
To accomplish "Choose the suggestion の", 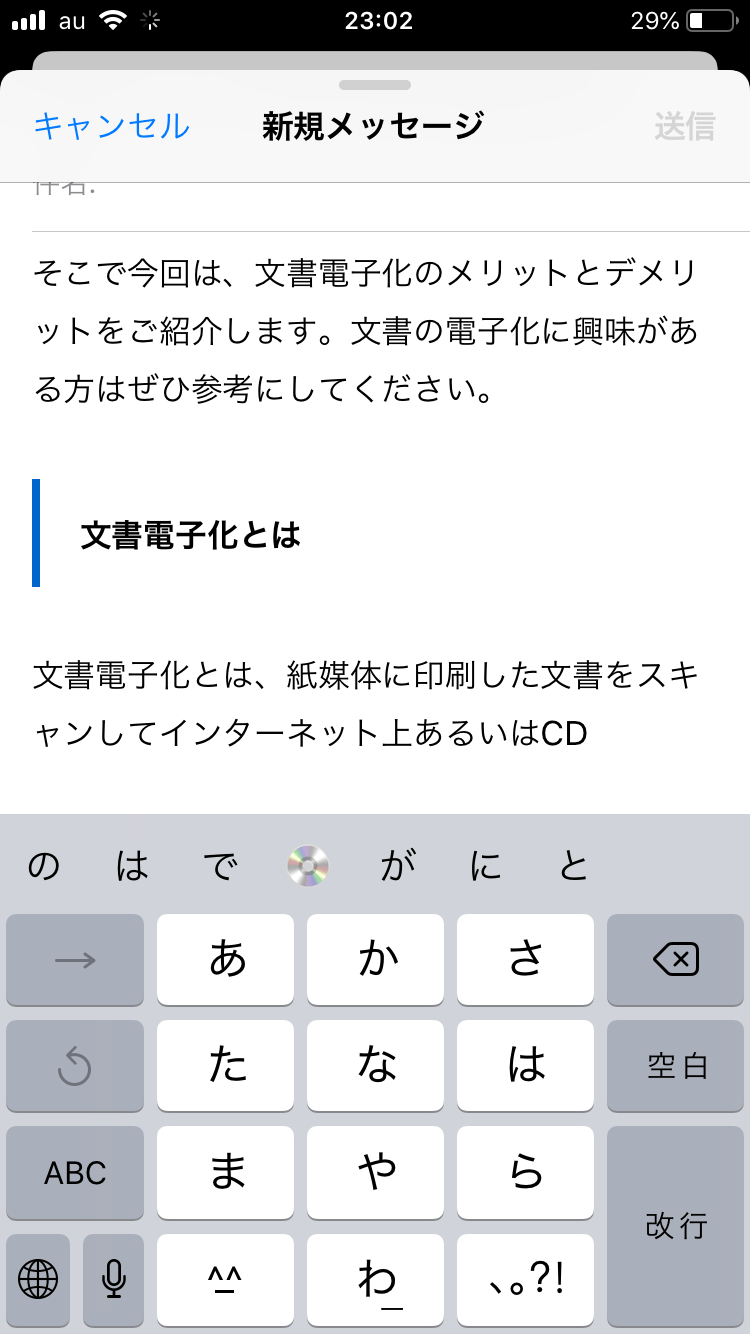I will tap(44, 866).
